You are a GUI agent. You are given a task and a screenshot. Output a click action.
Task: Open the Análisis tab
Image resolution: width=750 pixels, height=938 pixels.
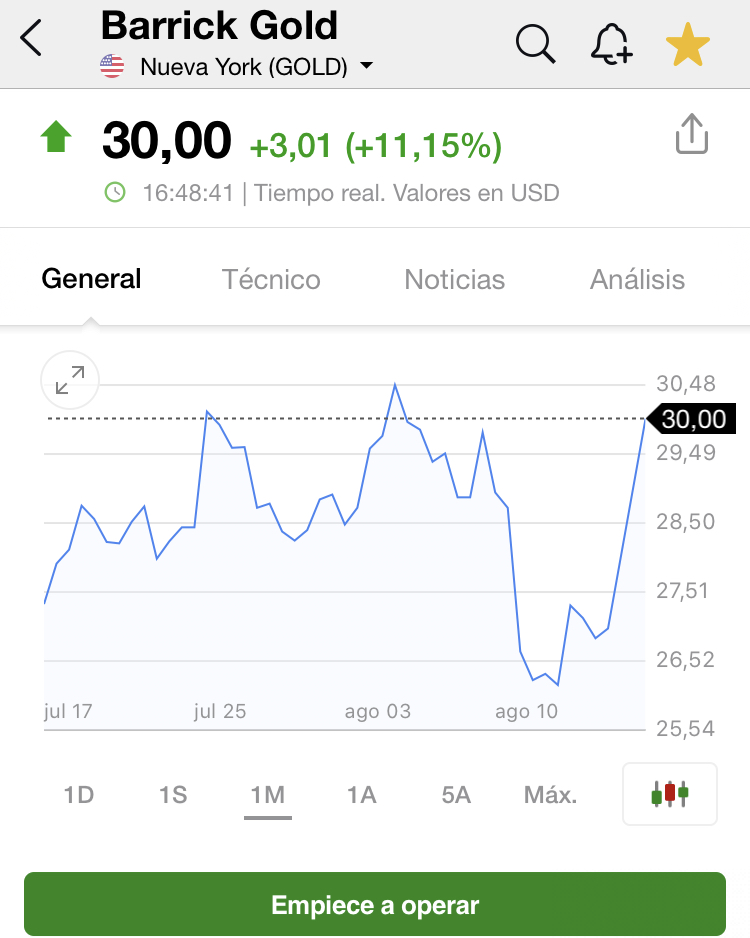[x=637, y=279]
